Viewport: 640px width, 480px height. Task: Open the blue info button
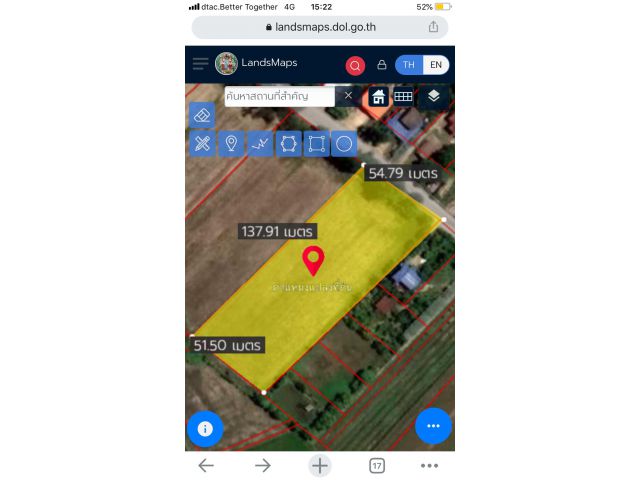click(205, 428)
